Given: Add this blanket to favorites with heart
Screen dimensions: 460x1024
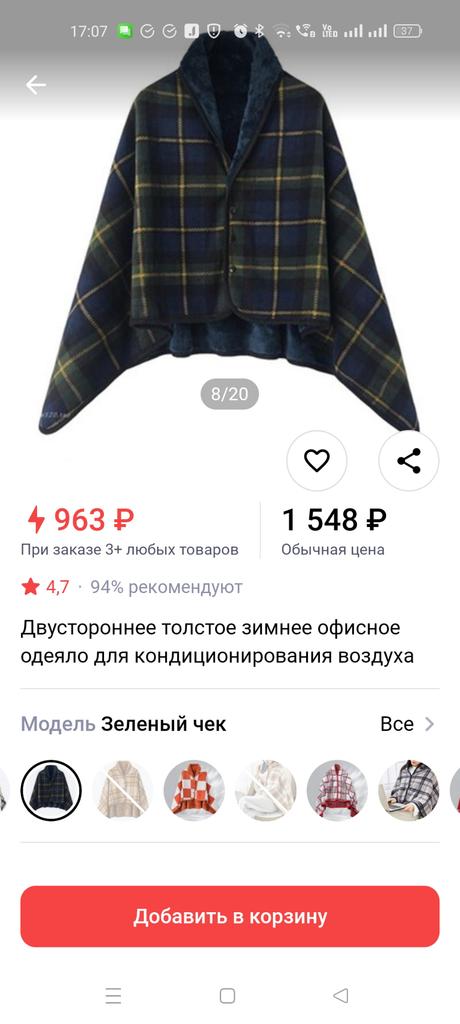Looking at the screenshot, I should 317,461.
